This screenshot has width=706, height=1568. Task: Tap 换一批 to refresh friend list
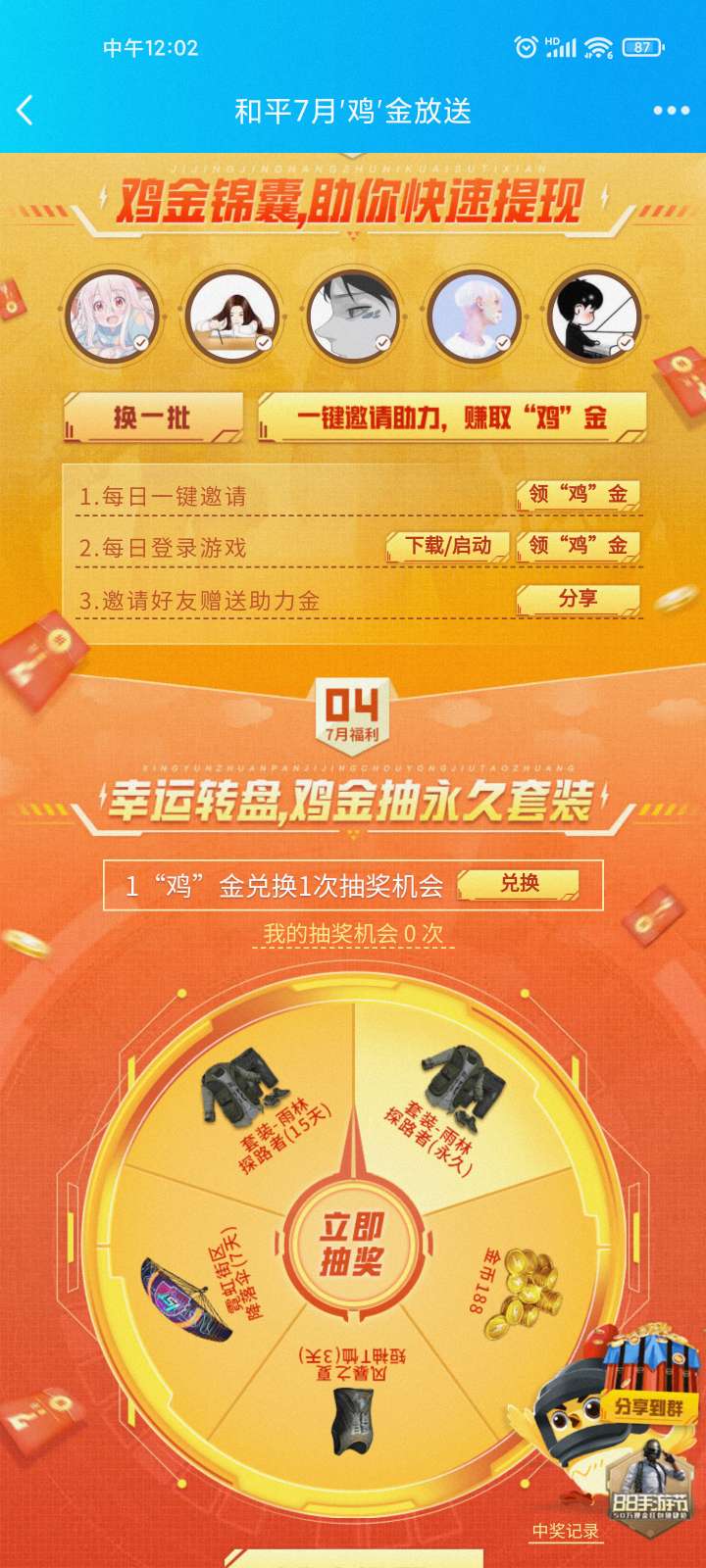[x=152, y=418]
